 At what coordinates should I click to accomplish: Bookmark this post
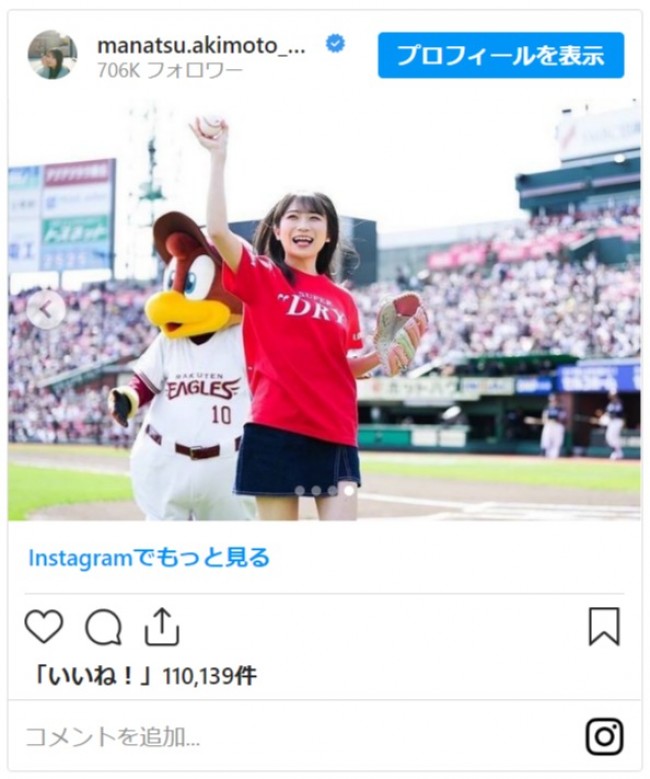604,627
